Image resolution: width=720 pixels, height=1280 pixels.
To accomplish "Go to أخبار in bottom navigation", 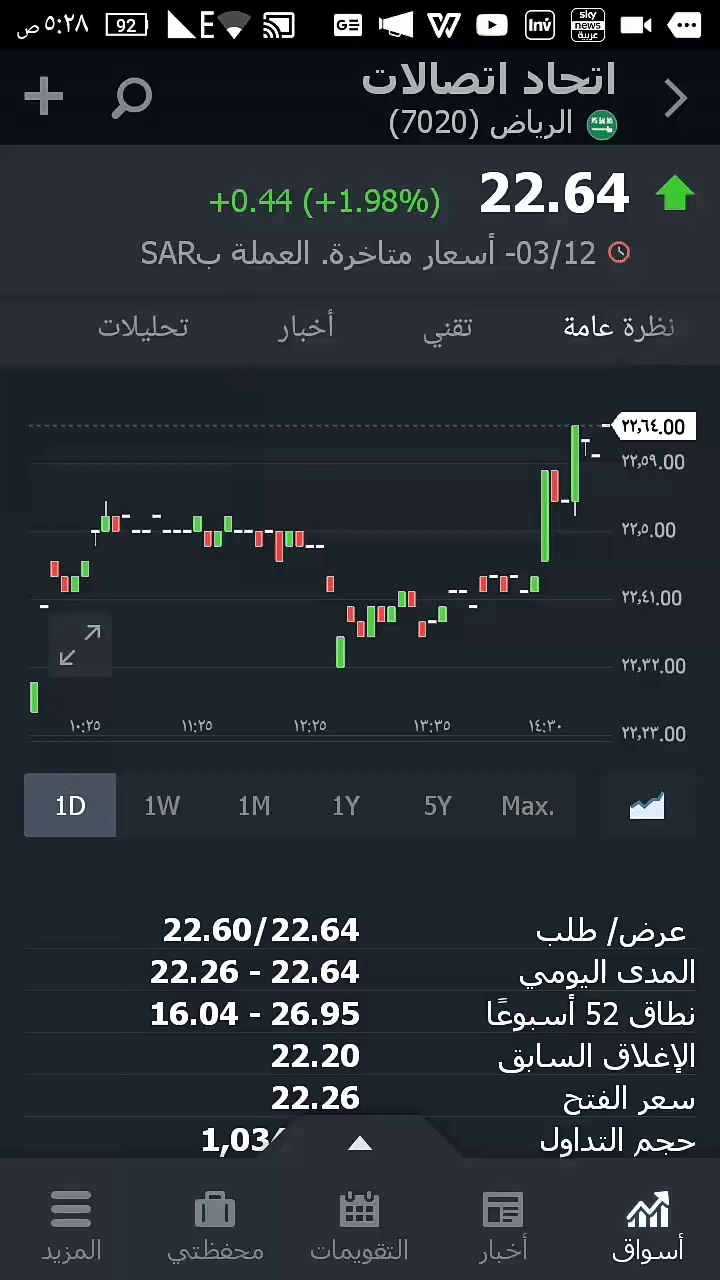I will (503, 1225).
